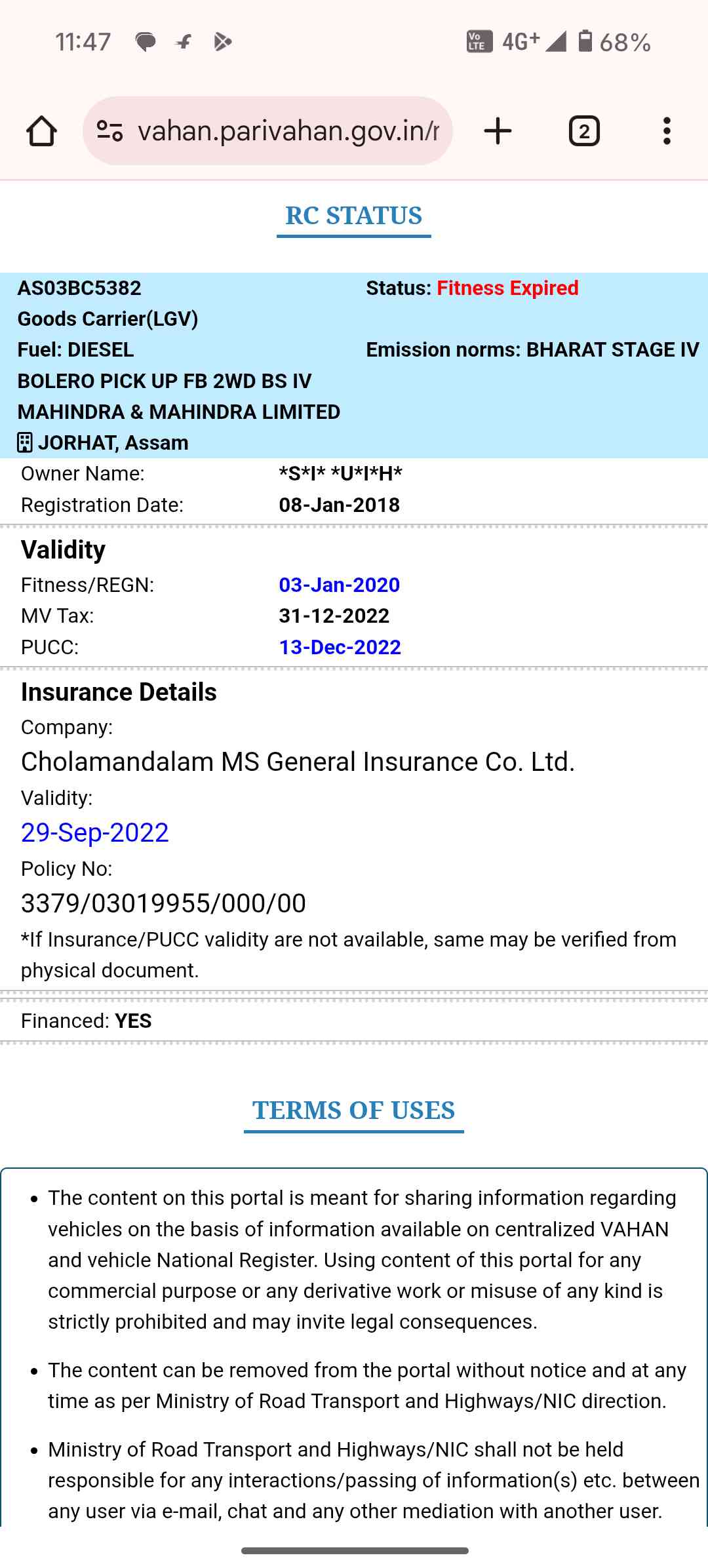Go to the browser home page

[41, 131]
